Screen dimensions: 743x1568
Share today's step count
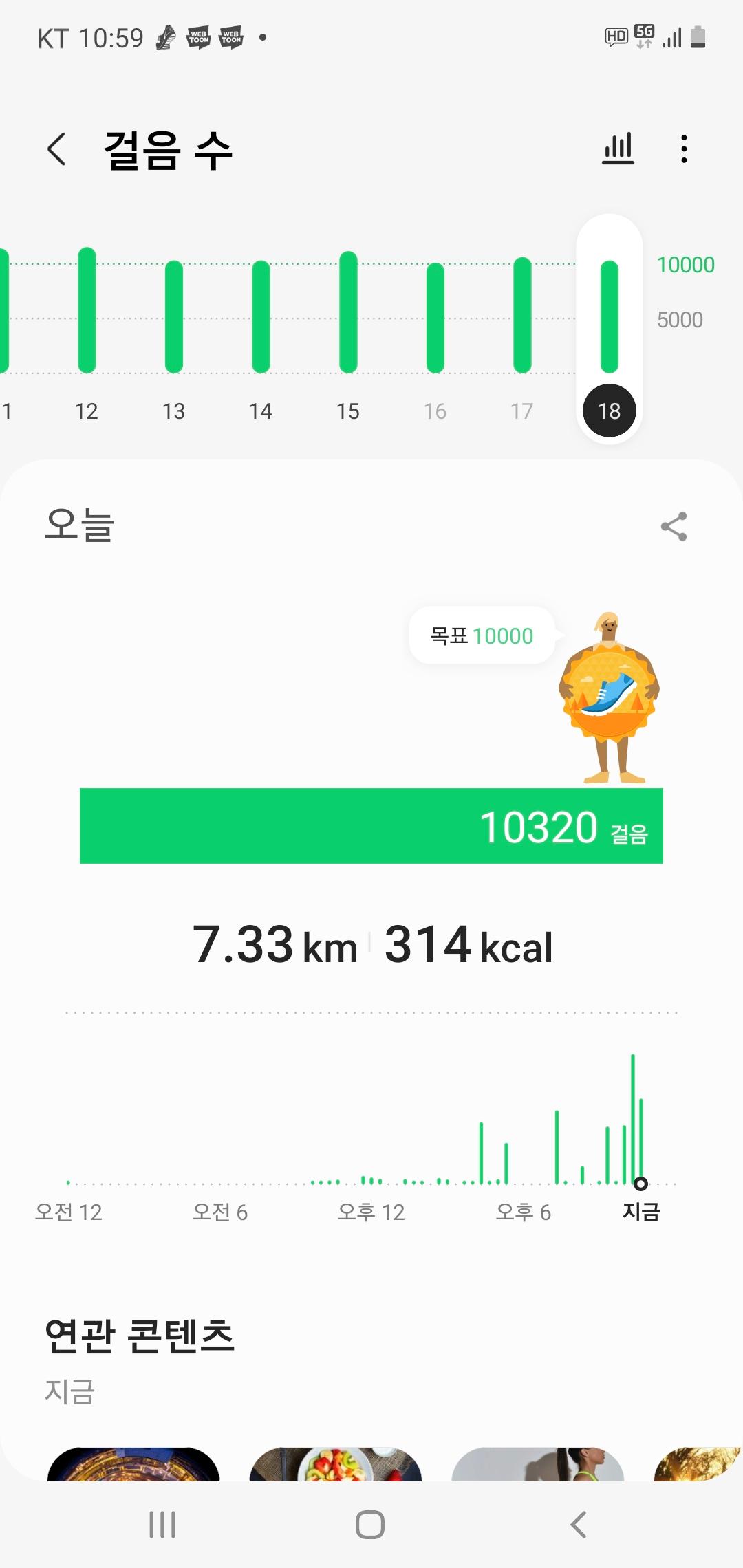point(674,527)
